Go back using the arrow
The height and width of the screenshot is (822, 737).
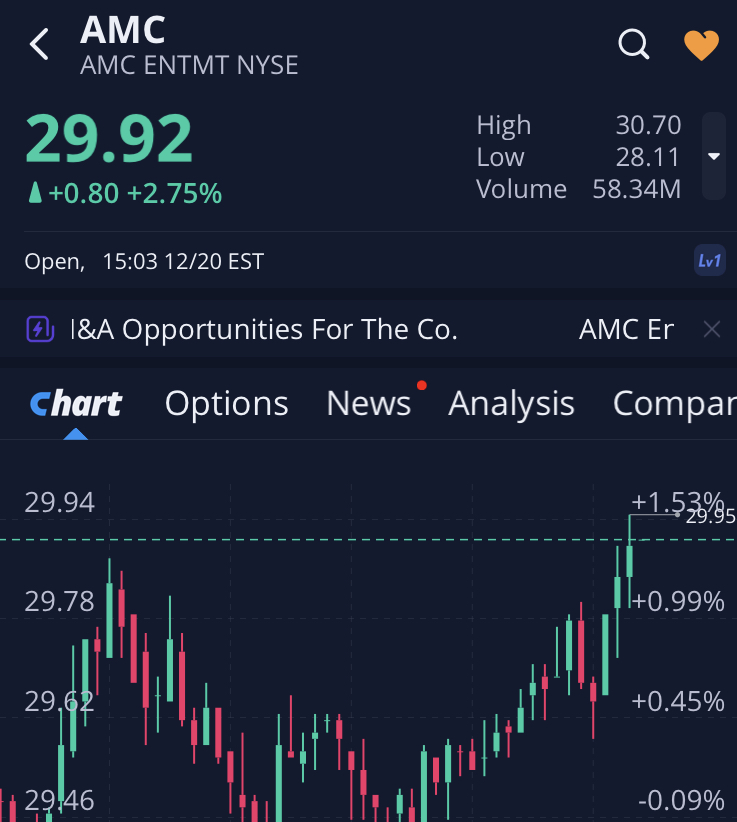click(40, 44)
